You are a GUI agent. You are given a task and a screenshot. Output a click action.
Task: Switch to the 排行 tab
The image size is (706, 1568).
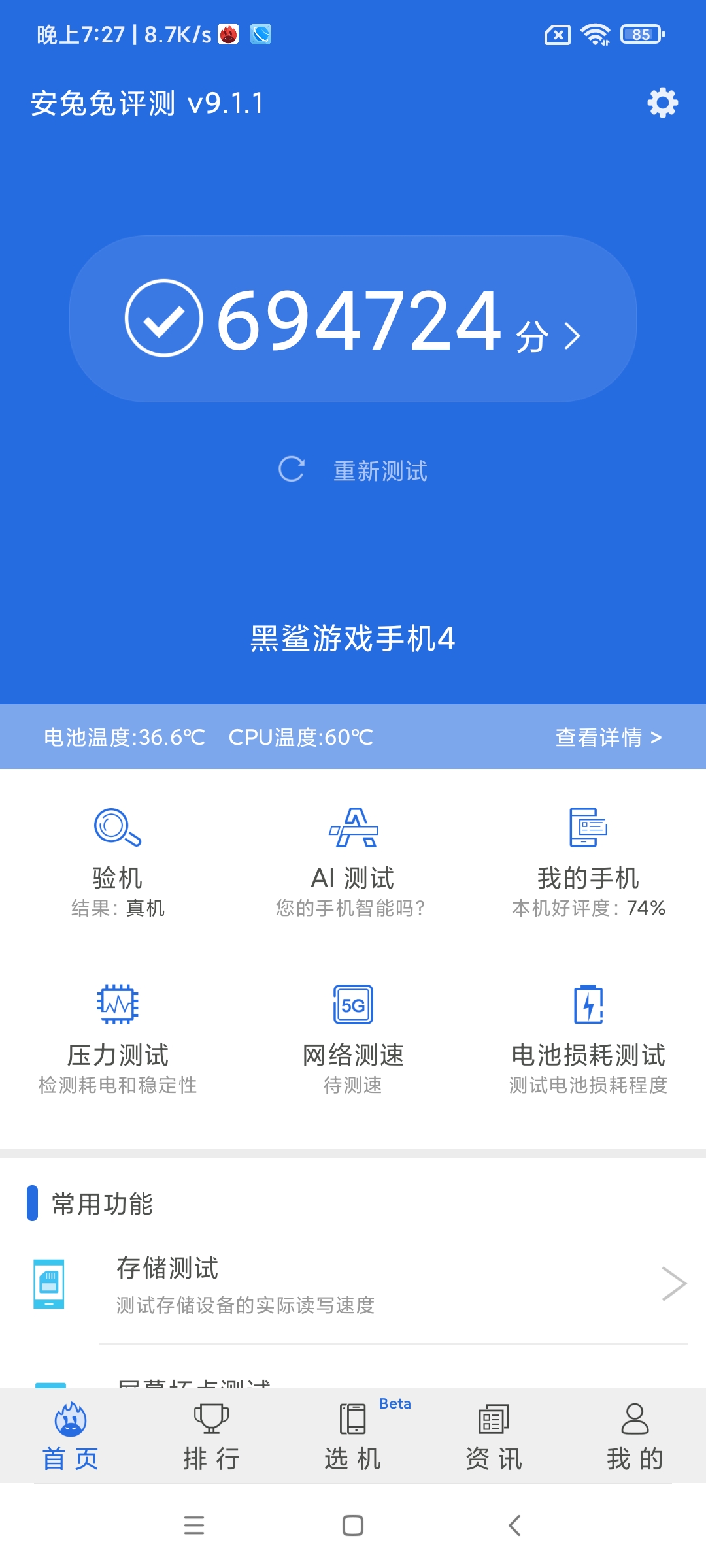point(212,1436)
